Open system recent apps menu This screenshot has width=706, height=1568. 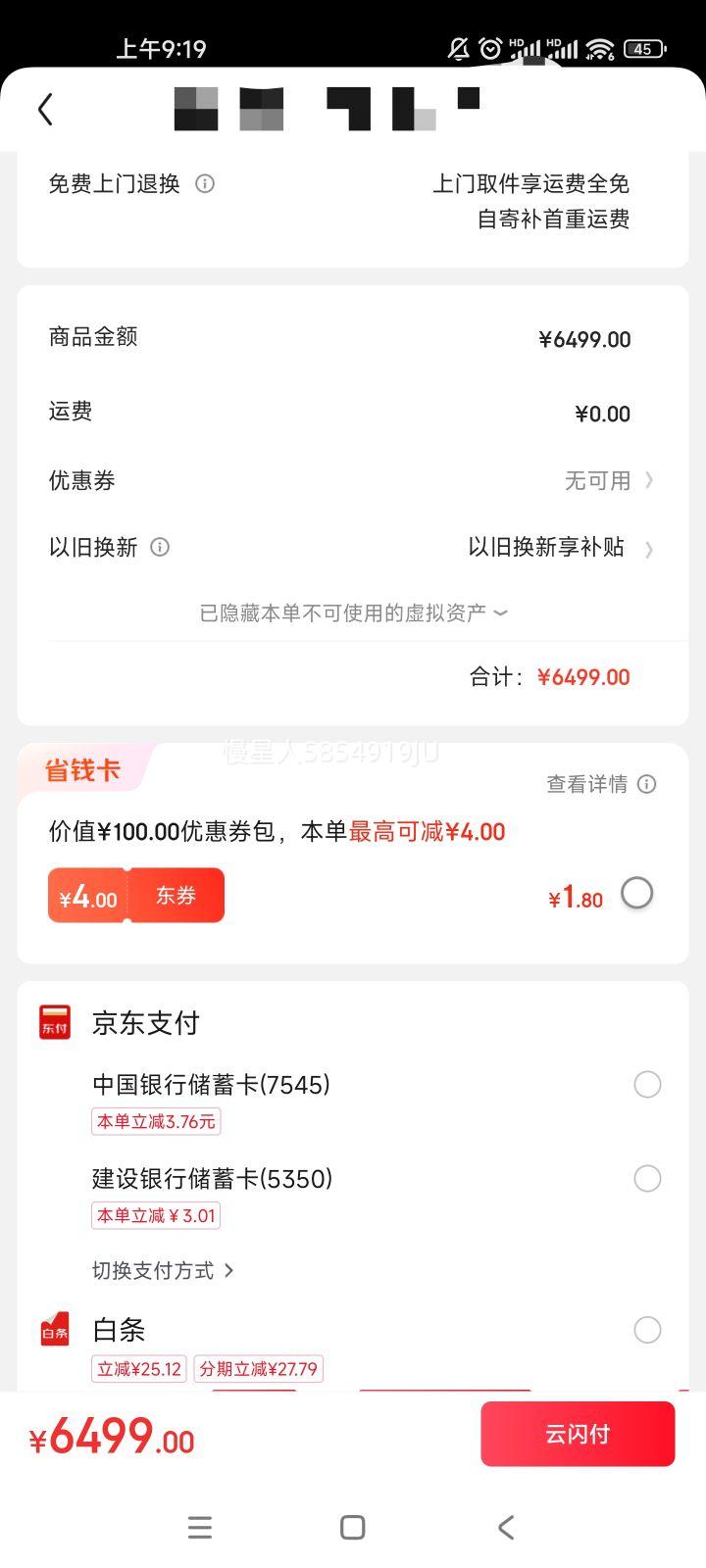coord(200,1527)
